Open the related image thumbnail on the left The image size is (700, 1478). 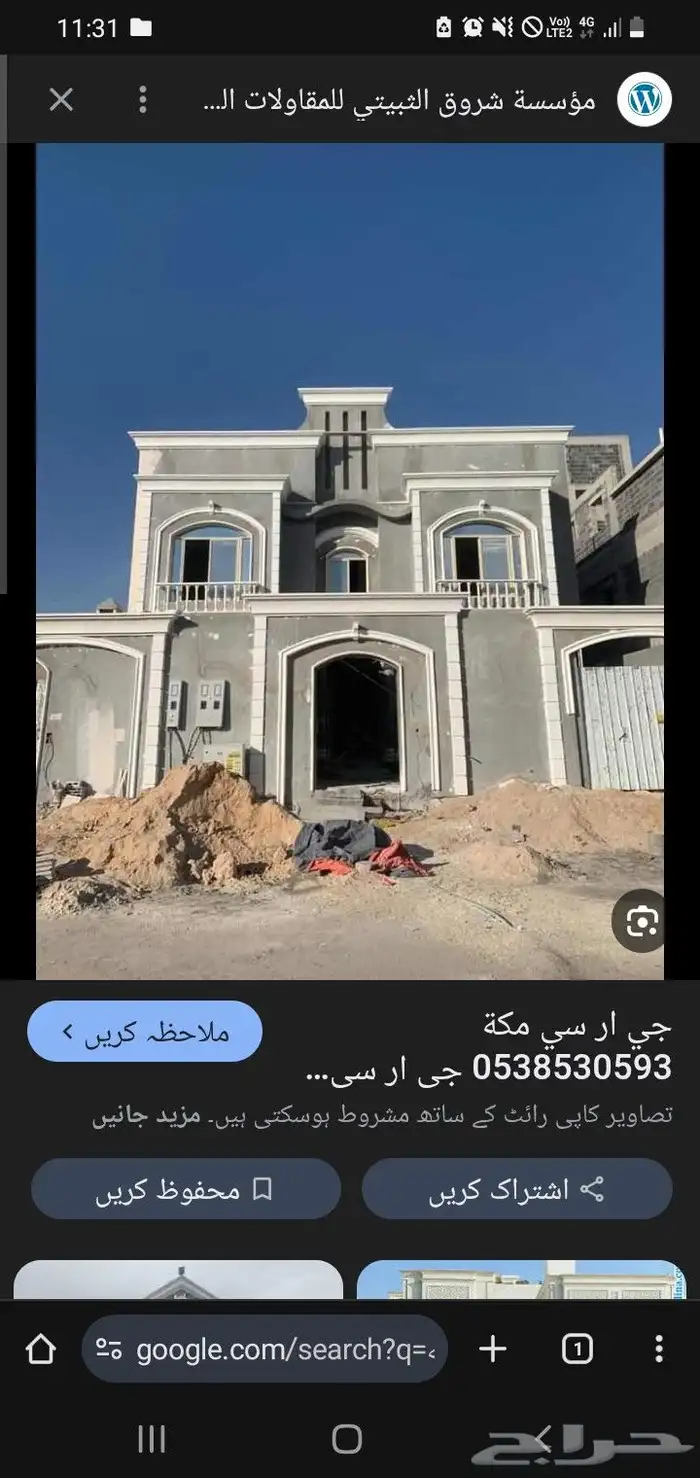coord(178,1280)
